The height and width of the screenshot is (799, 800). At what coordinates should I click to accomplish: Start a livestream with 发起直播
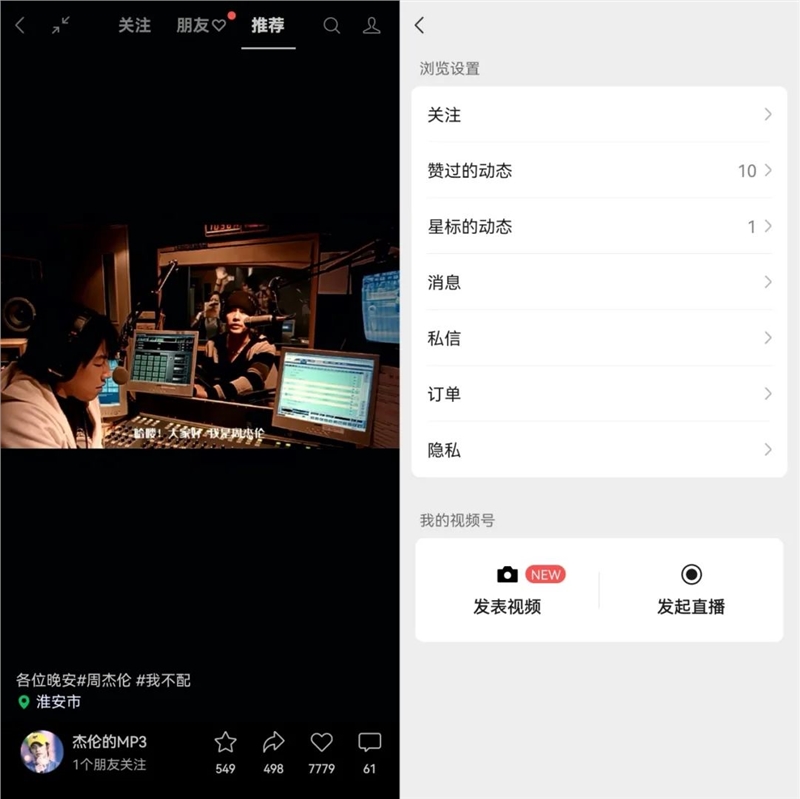pos(691,590)
